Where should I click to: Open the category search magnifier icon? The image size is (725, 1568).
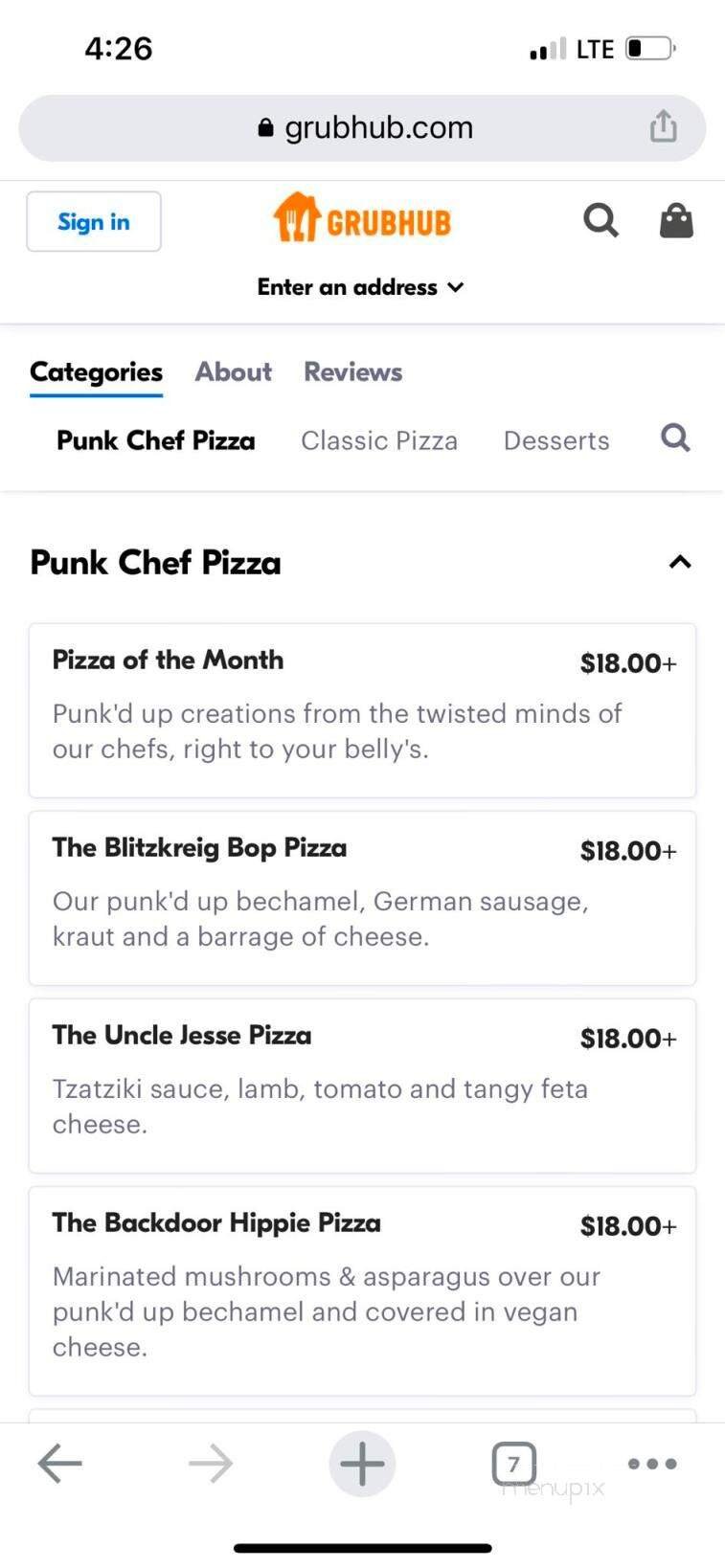pyautogui.click(x=674, y=437)
